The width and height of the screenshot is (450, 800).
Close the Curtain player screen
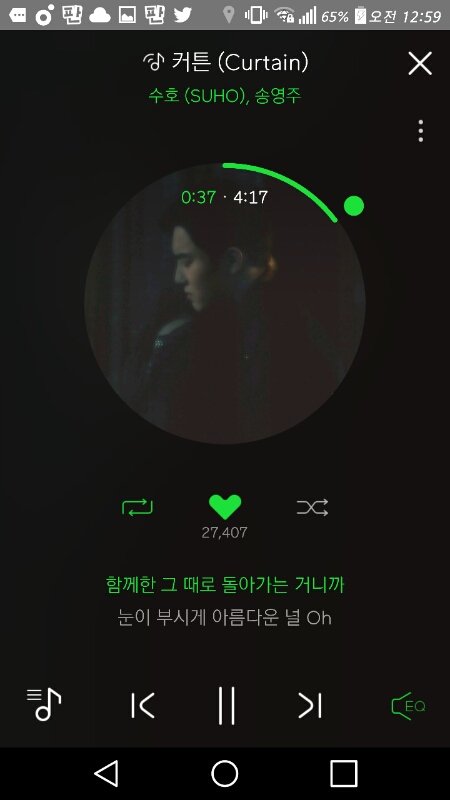point(420,63)
